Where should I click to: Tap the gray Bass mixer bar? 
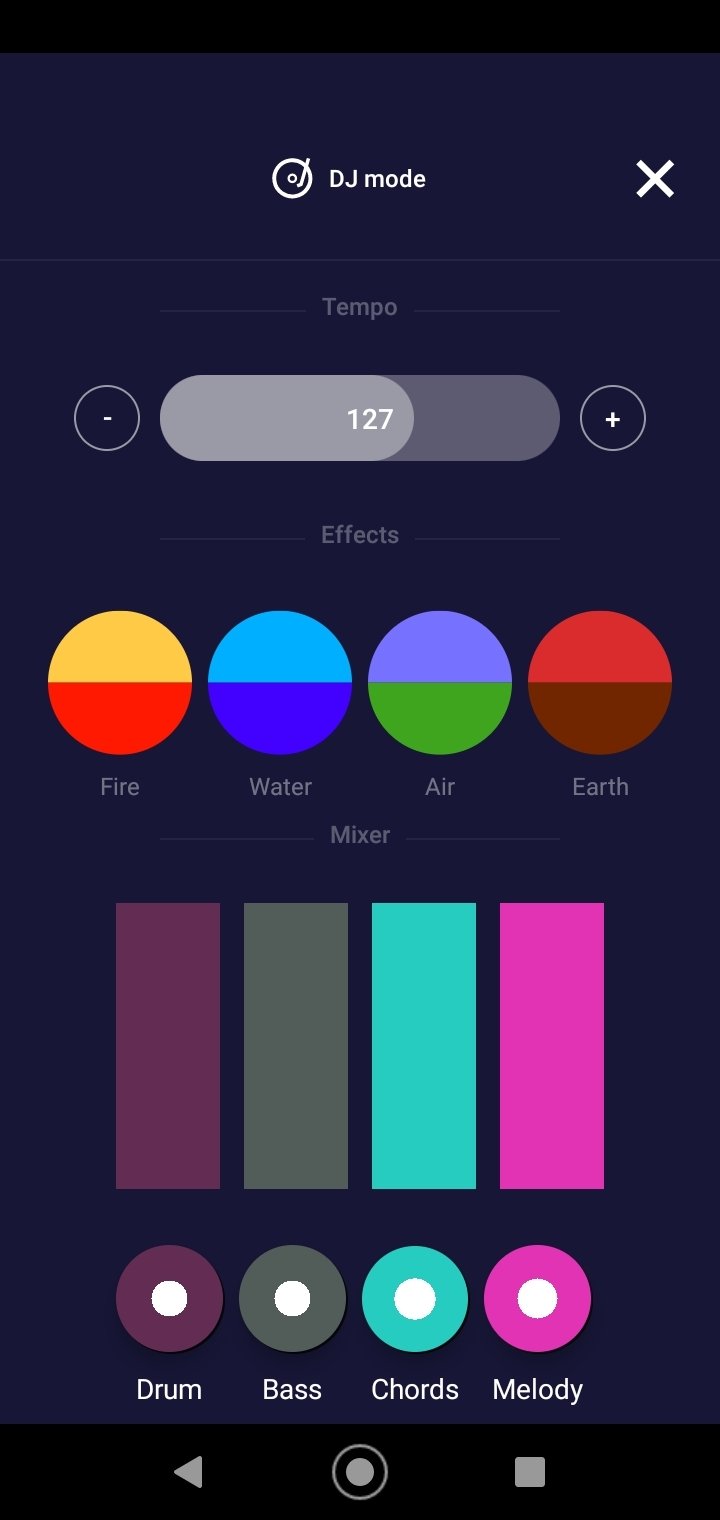296,1046
